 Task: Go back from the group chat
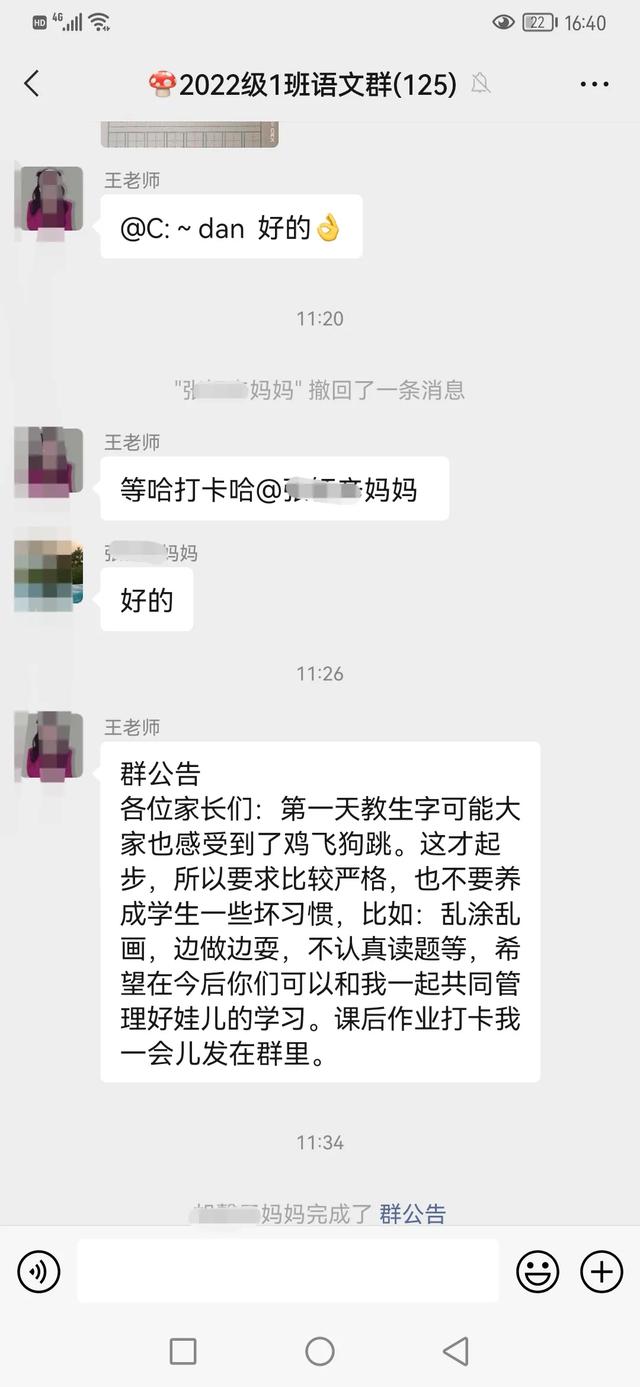pos(32,84)
